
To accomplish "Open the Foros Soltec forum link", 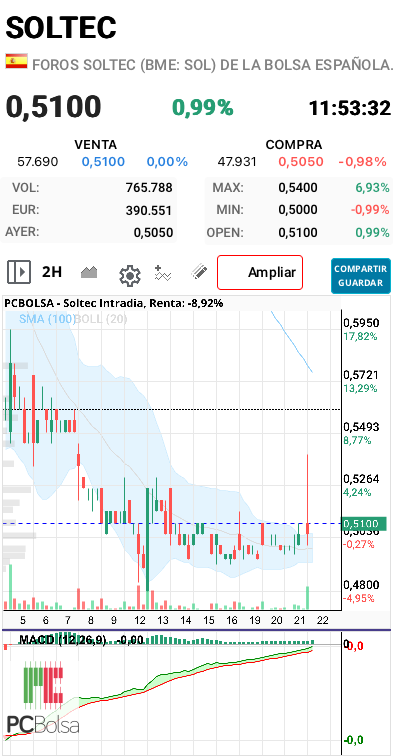I will [x=212, y=64].
